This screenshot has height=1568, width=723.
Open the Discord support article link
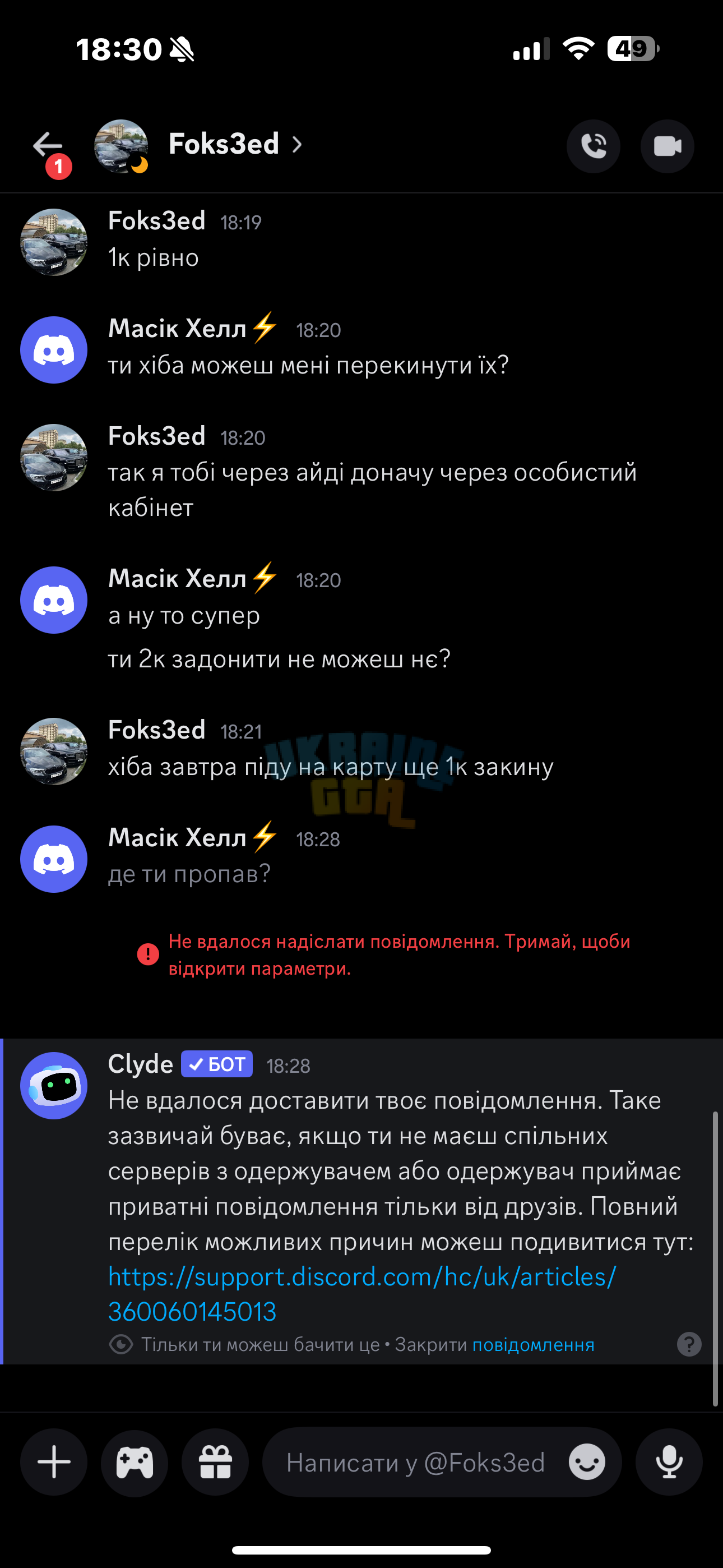point(362,1294)
